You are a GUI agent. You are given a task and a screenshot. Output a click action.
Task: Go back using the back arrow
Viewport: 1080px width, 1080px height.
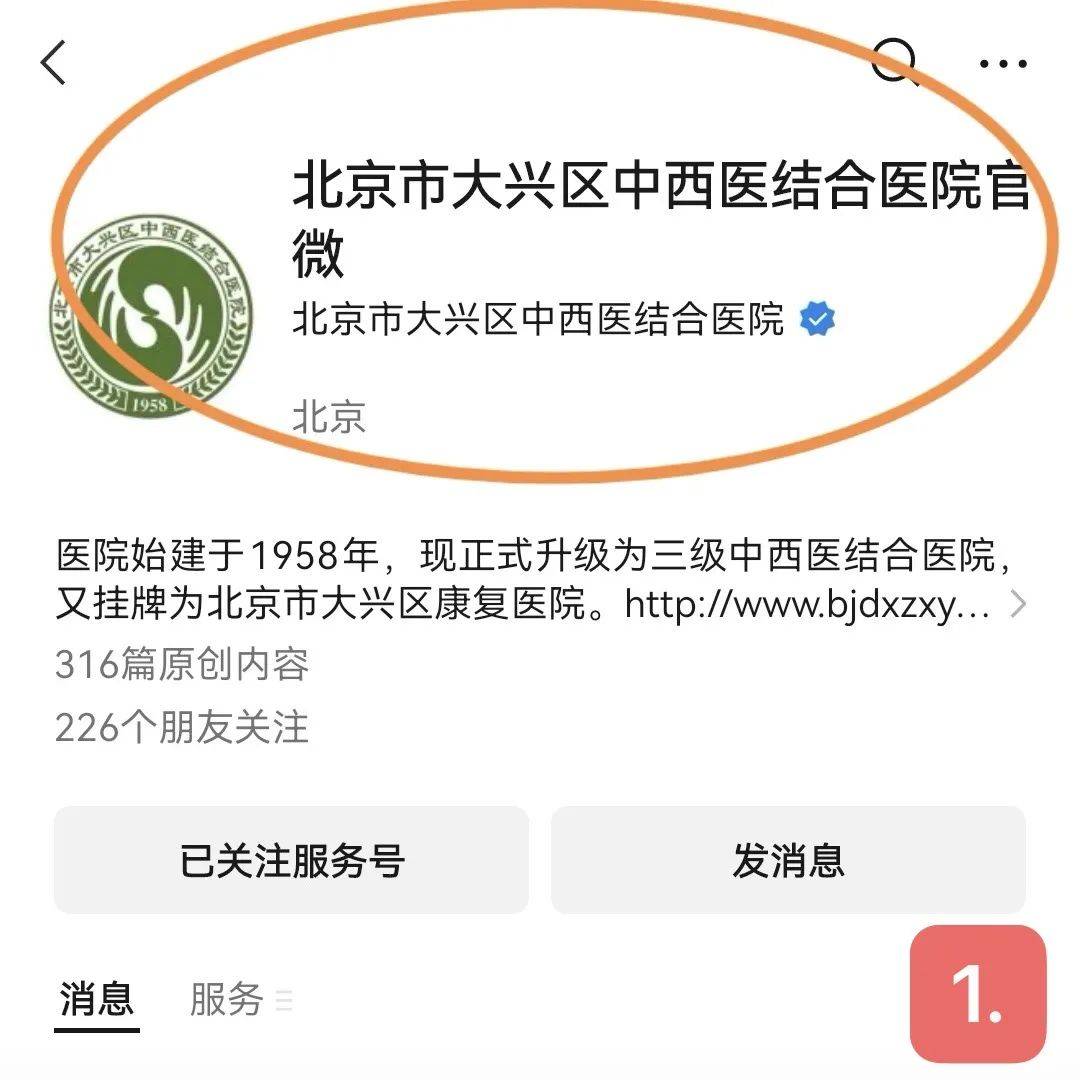(x=54, y=62)
